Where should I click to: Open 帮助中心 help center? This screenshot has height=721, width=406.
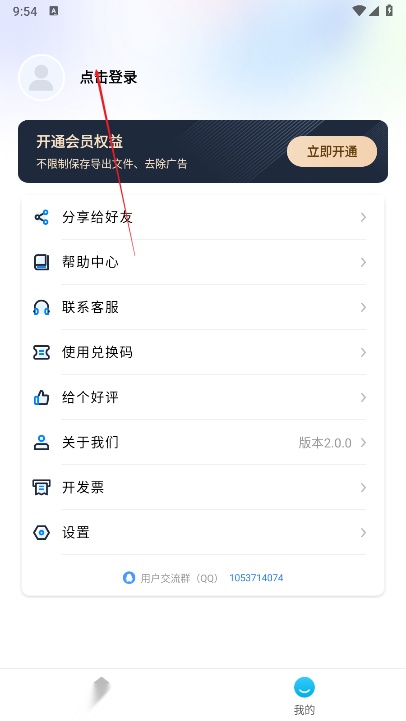click(203, 262)
